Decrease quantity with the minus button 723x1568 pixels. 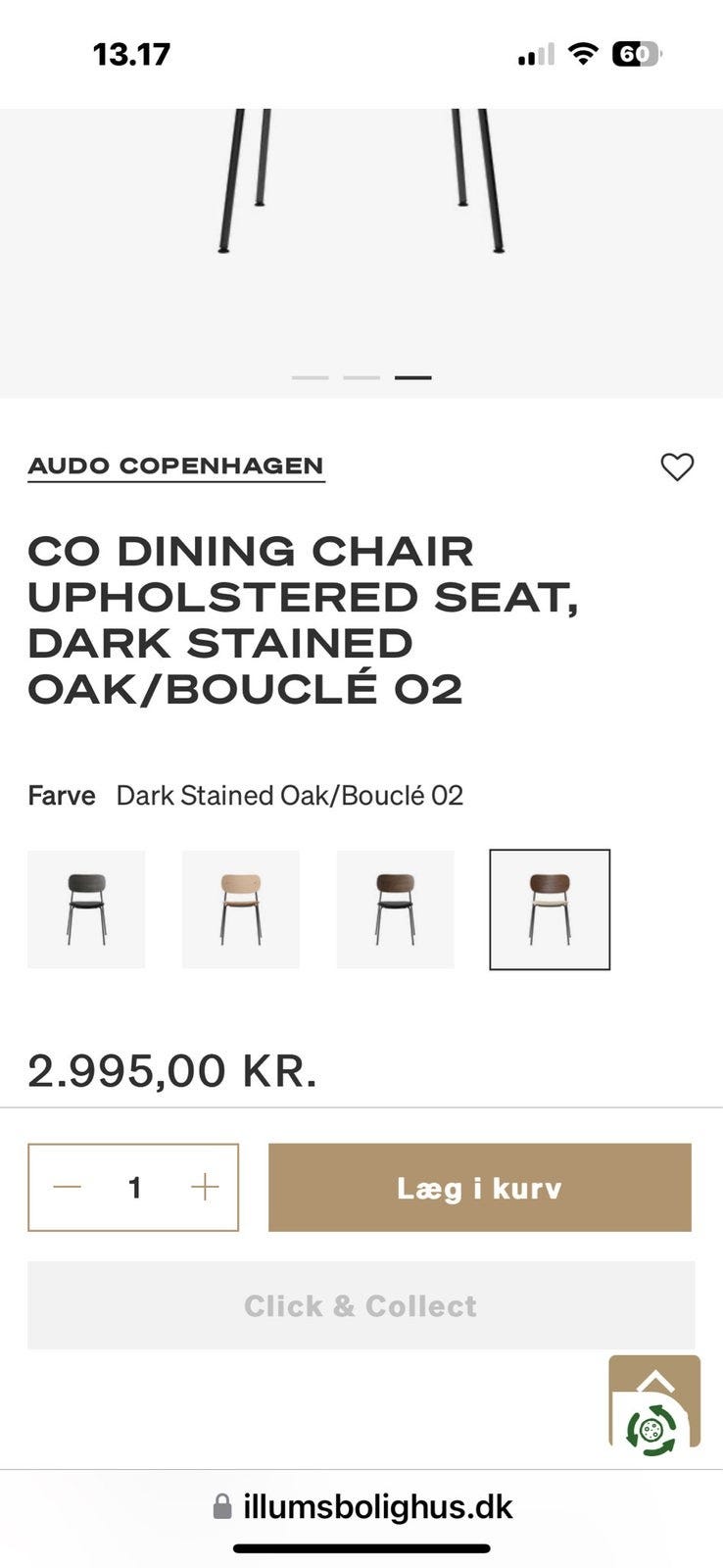(67, 1188)
